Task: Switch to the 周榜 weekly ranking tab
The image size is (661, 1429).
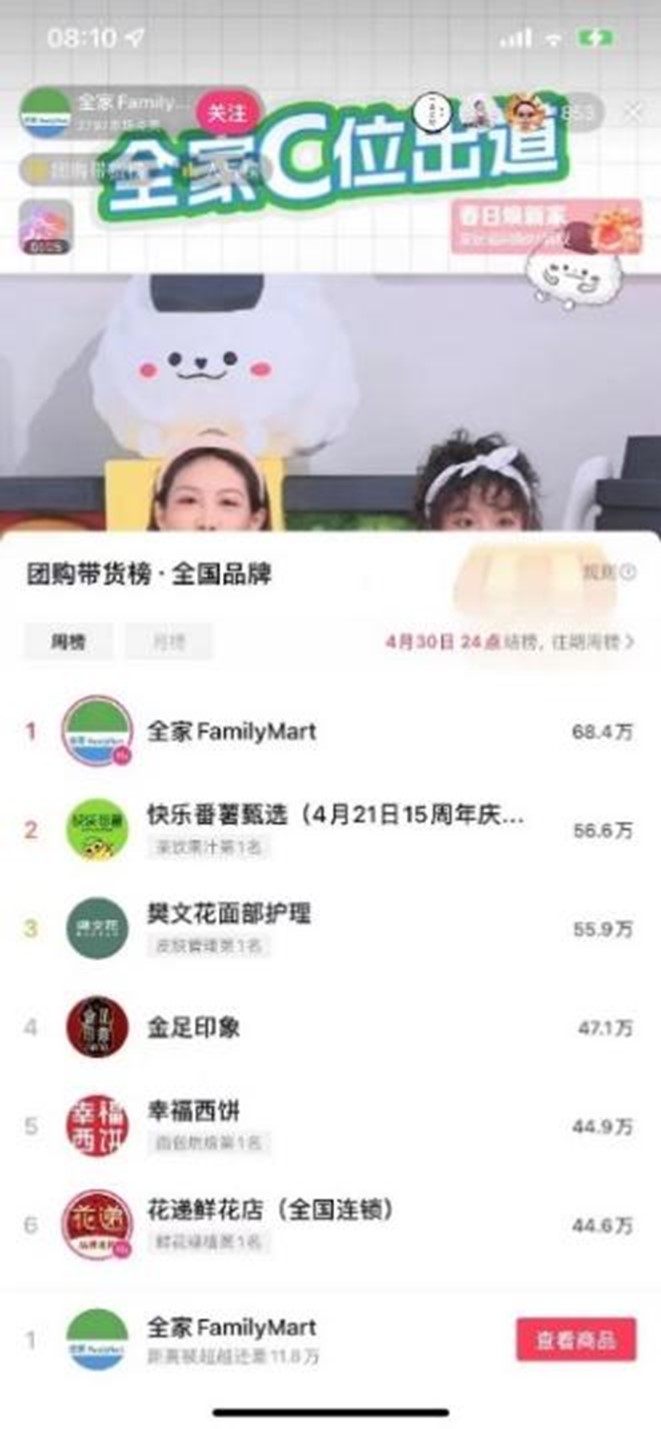Action: click(68, 641)
